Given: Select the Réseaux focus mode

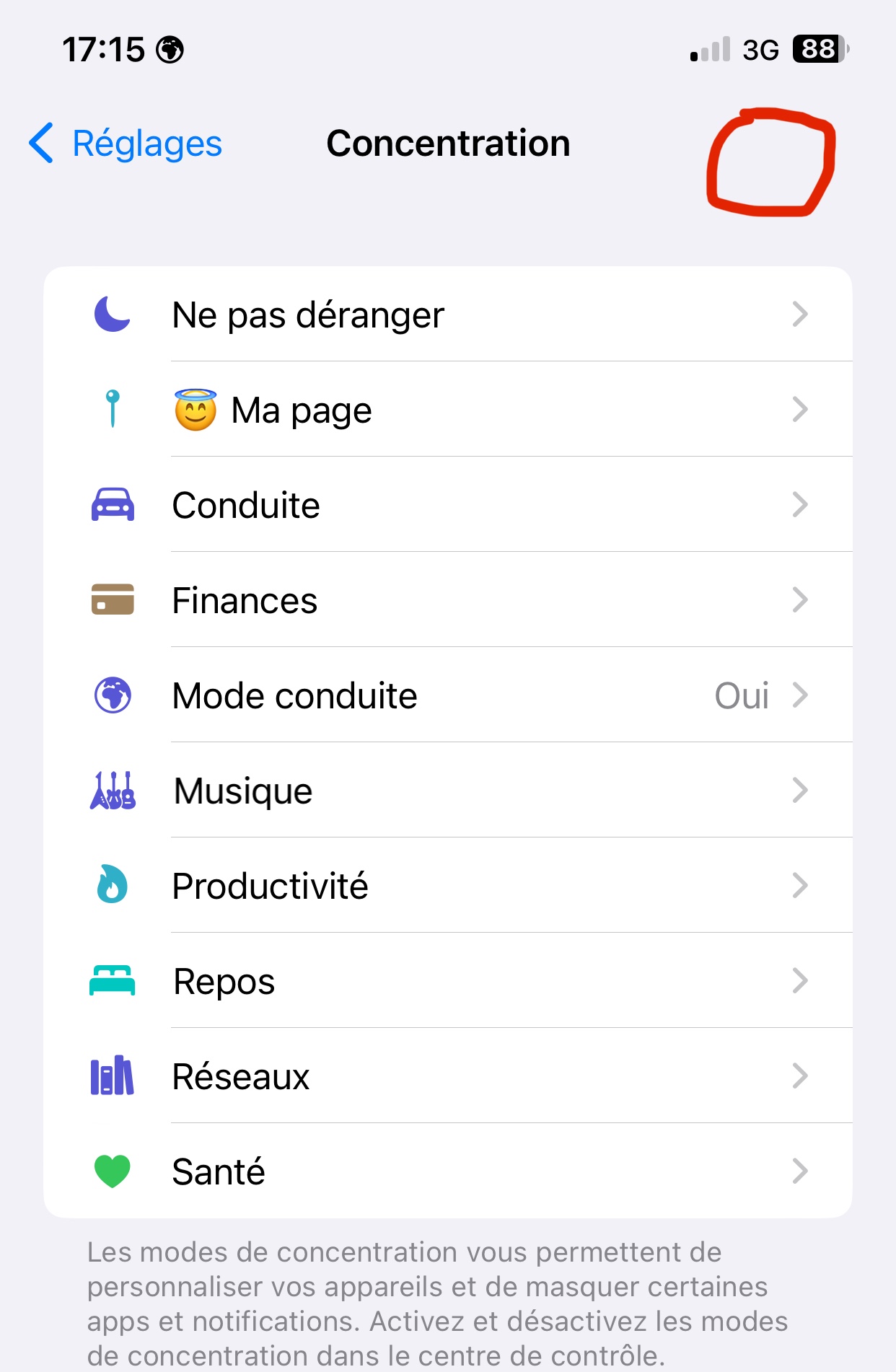Looking at the screenshot, I should tap(447, 1076).
